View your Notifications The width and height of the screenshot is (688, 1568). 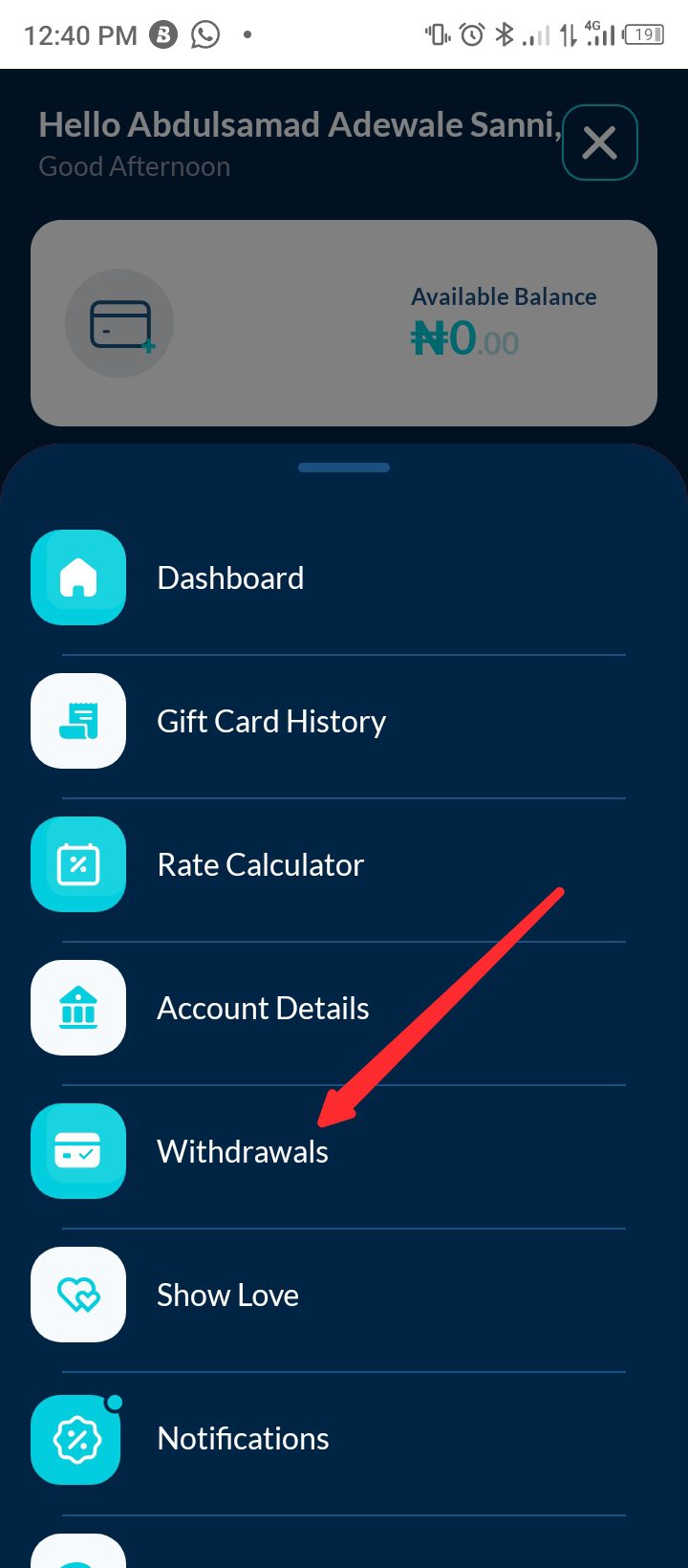(243, 1439)
